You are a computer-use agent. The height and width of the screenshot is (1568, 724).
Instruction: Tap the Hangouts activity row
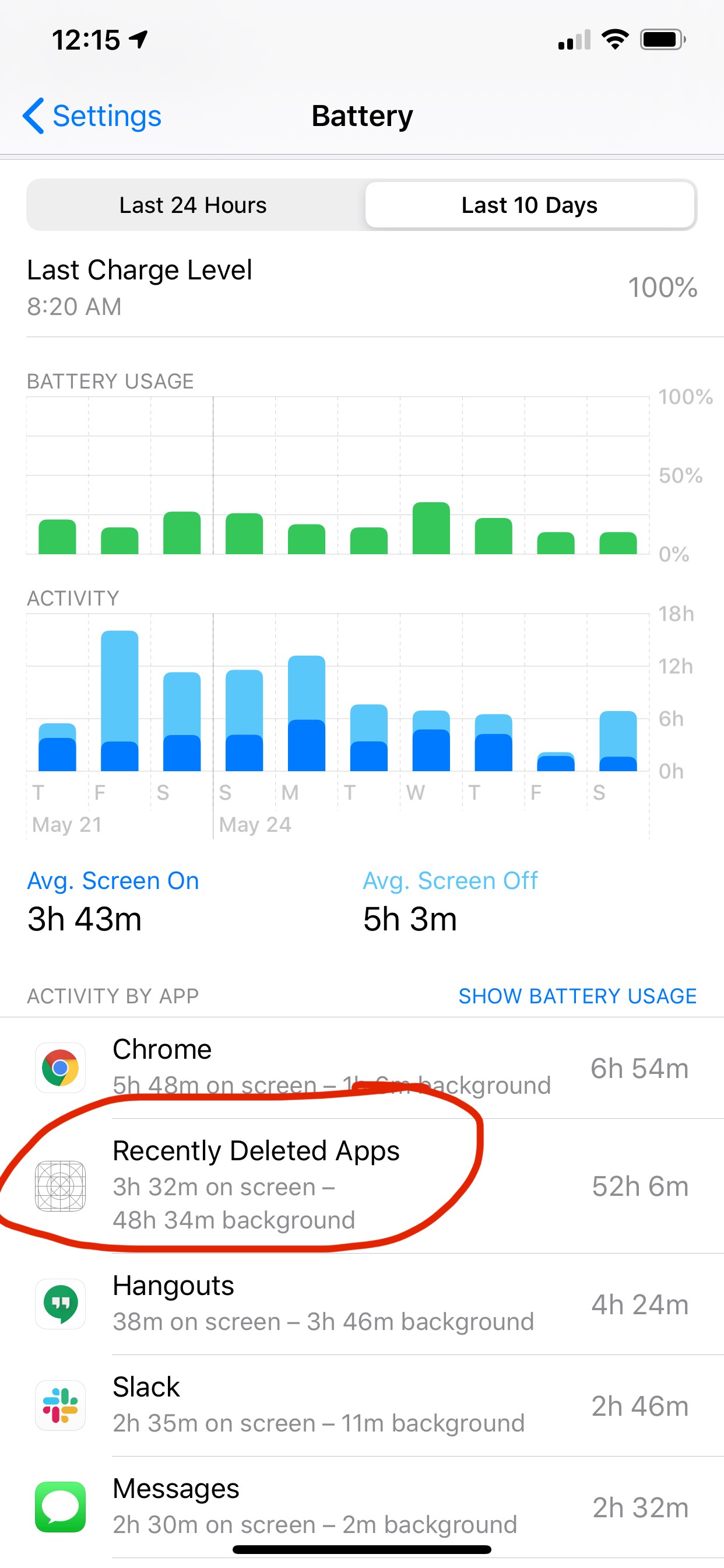362,1304
